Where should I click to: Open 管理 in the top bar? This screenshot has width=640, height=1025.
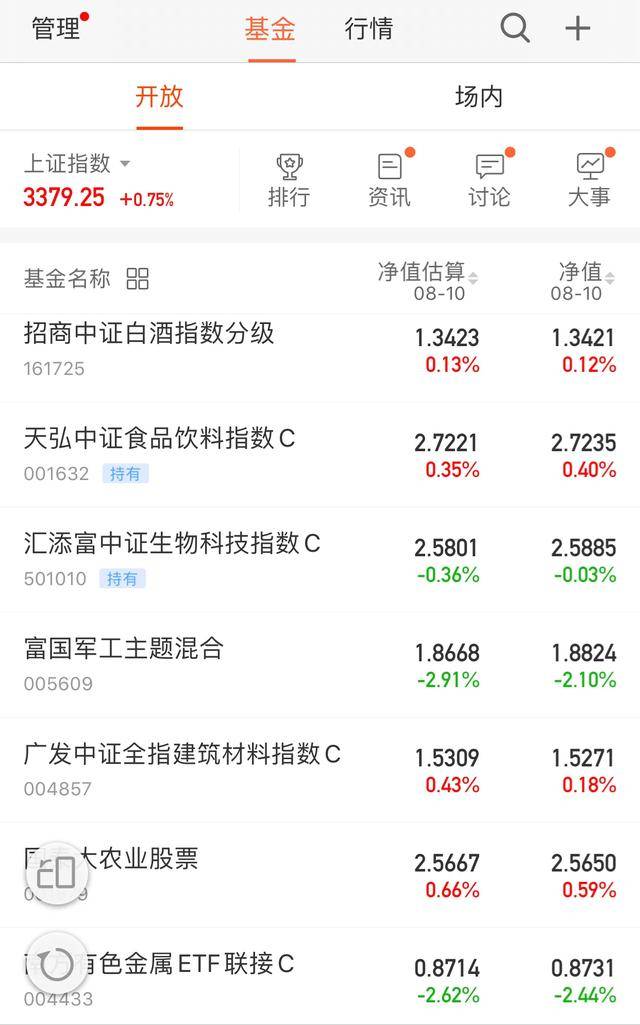[56, 29]
